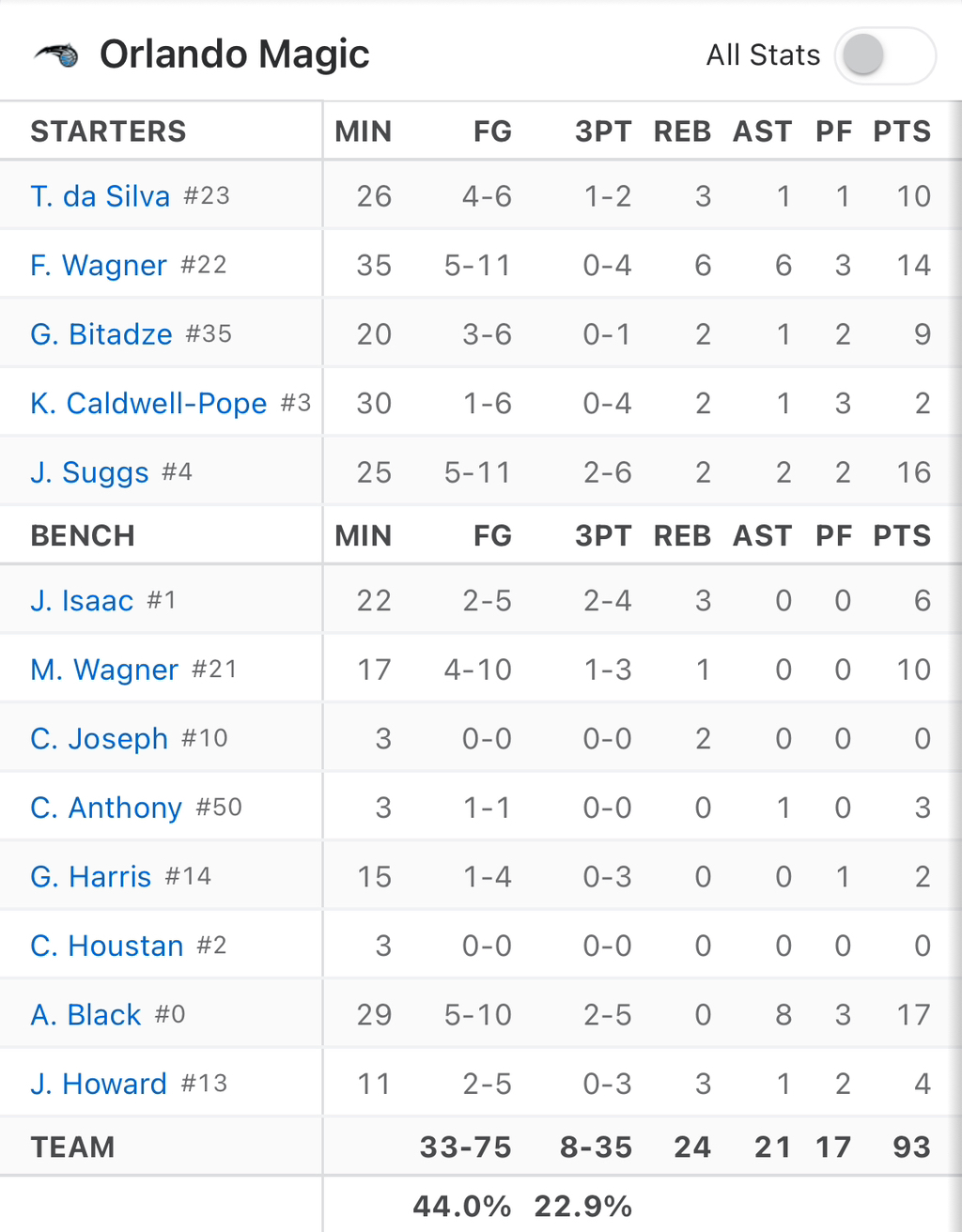The image size is (962, 1232).
Task: Enable the All Stats toggle
Action: click(885, 55)
